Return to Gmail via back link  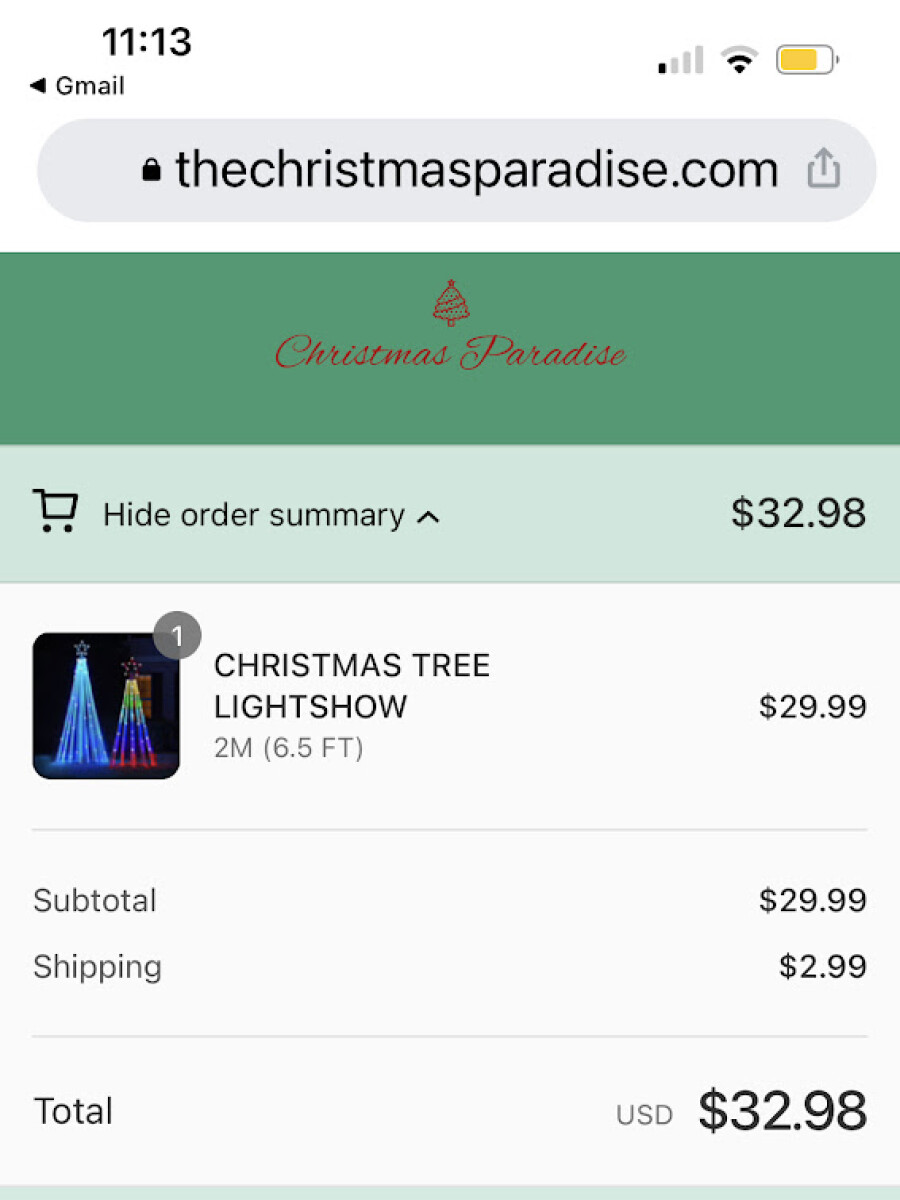77,86
